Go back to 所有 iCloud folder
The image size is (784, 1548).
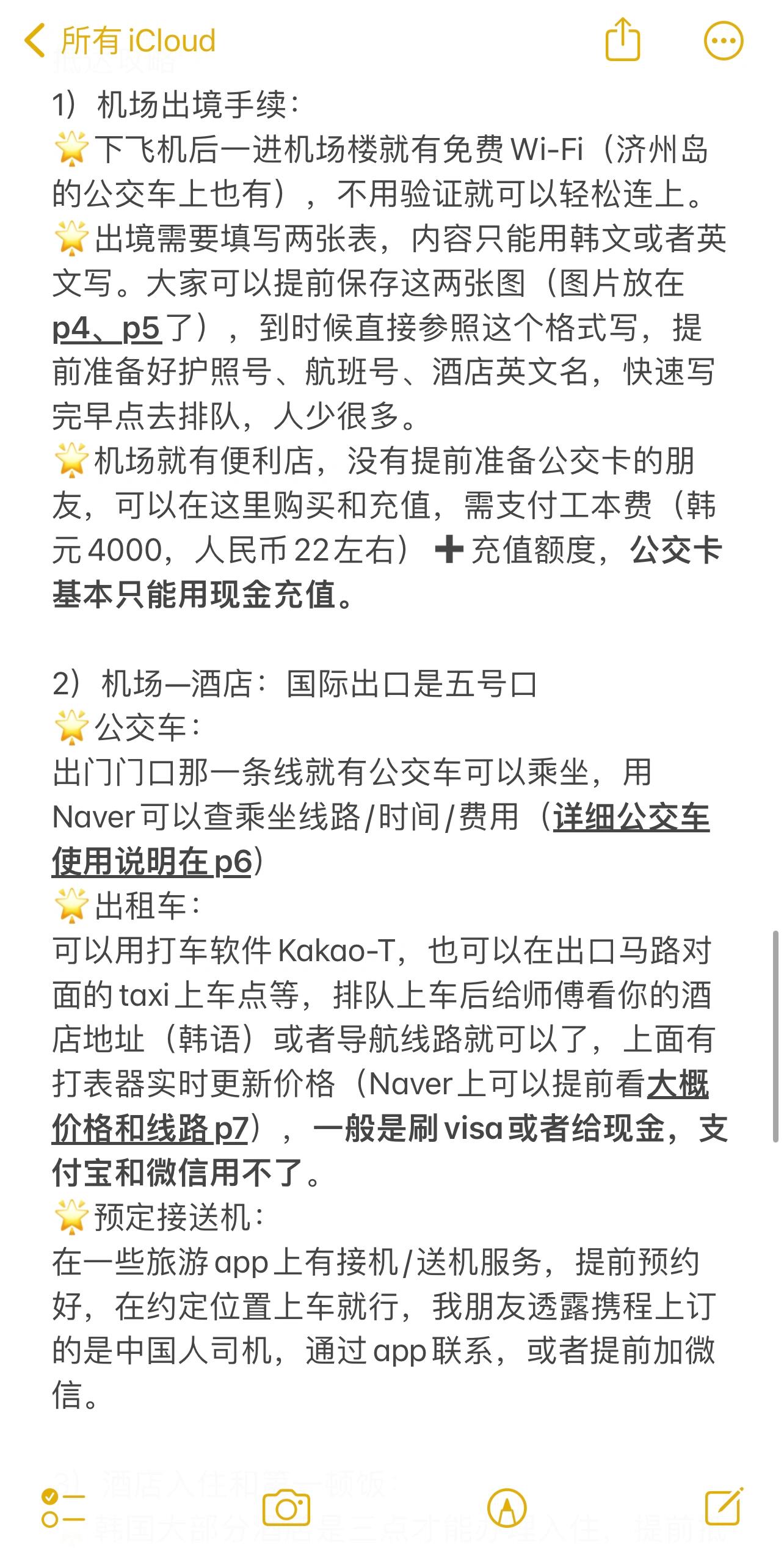point(120,41)
